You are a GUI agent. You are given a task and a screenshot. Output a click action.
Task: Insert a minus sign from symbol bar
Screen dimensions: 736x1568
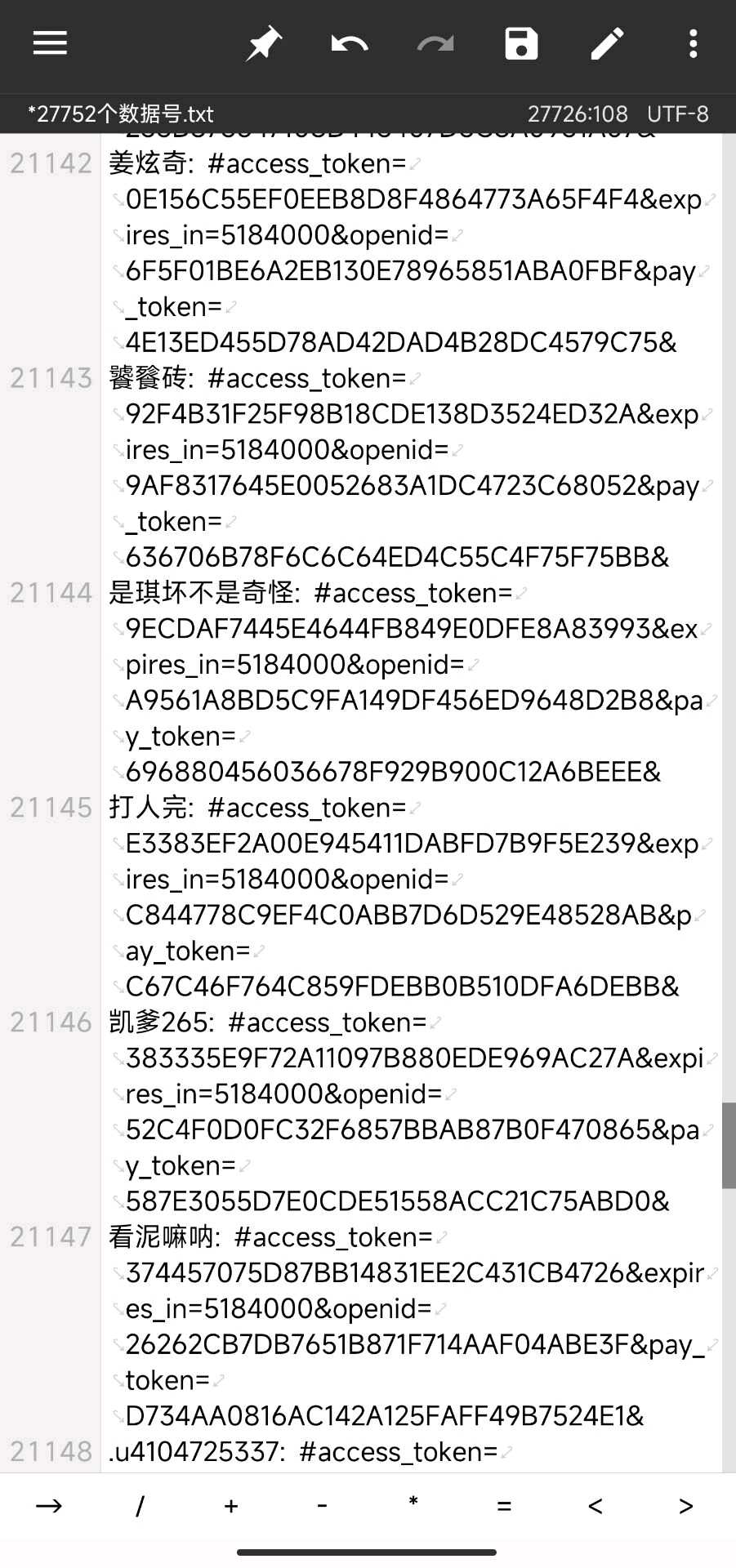click(x=322, y=1506)
